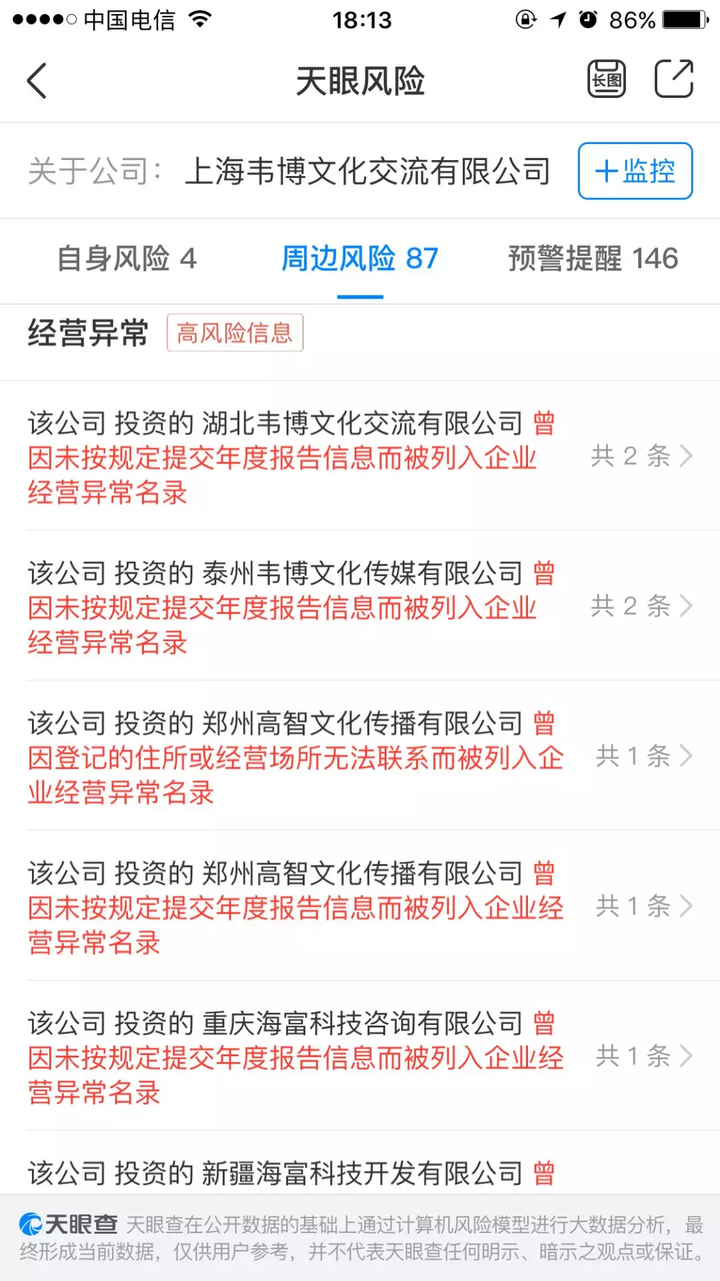
Task: Open the 长图 long-screenshot generator
Action: 607,80
